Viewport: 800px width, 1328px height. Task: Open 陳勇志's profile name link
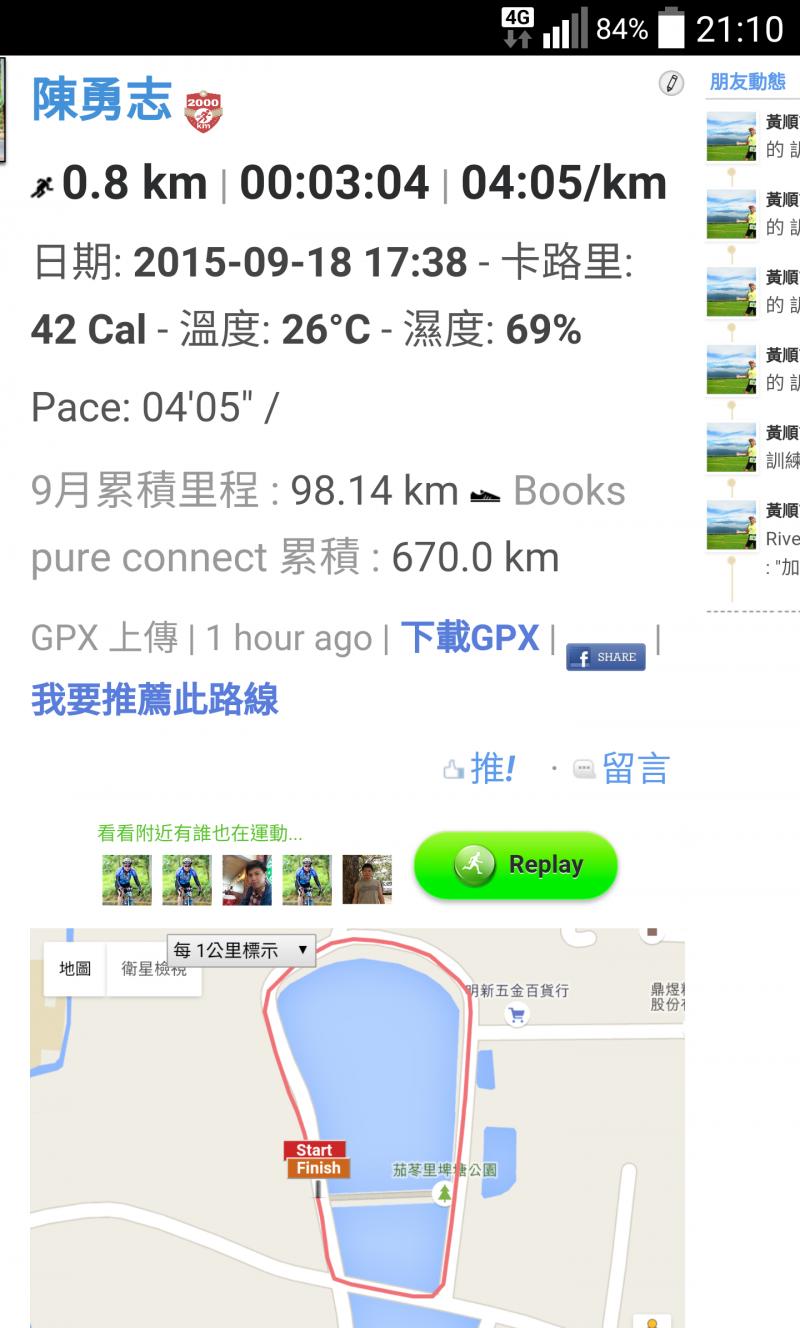click(x=101, y=100)
